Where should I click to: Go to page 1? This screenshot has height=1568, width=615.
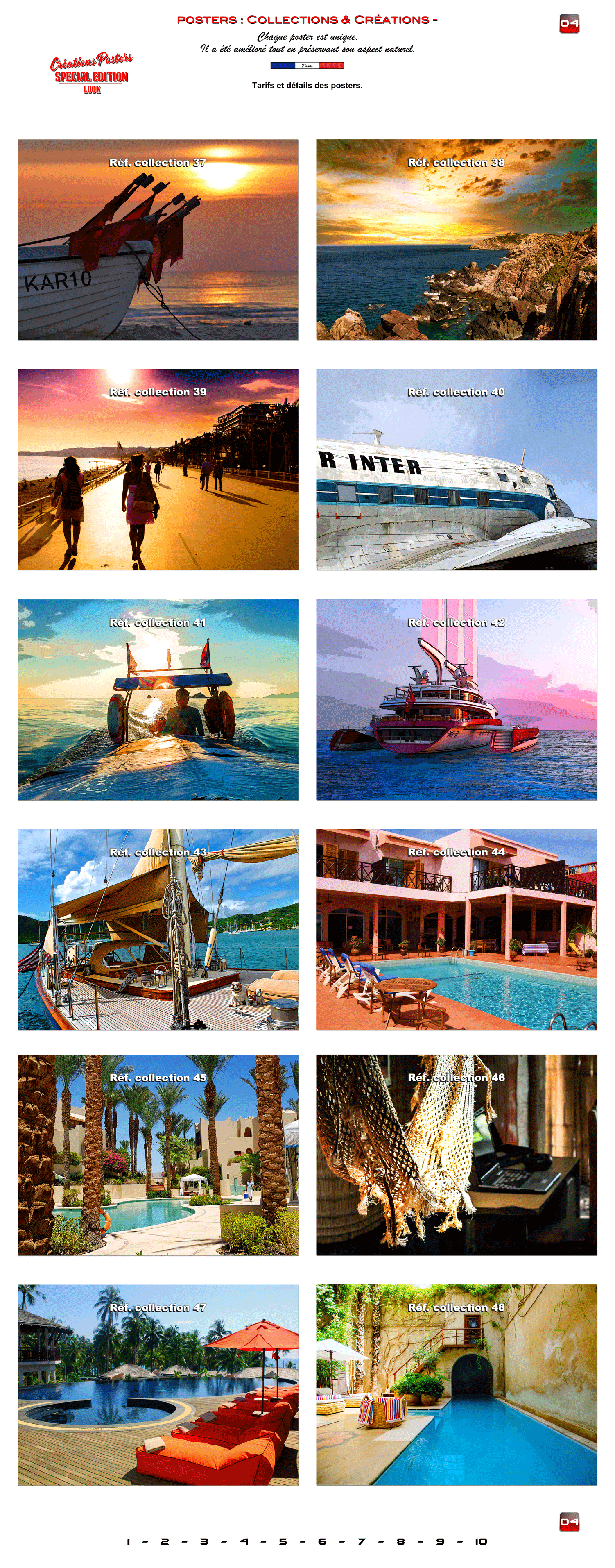pos(128,1541)
